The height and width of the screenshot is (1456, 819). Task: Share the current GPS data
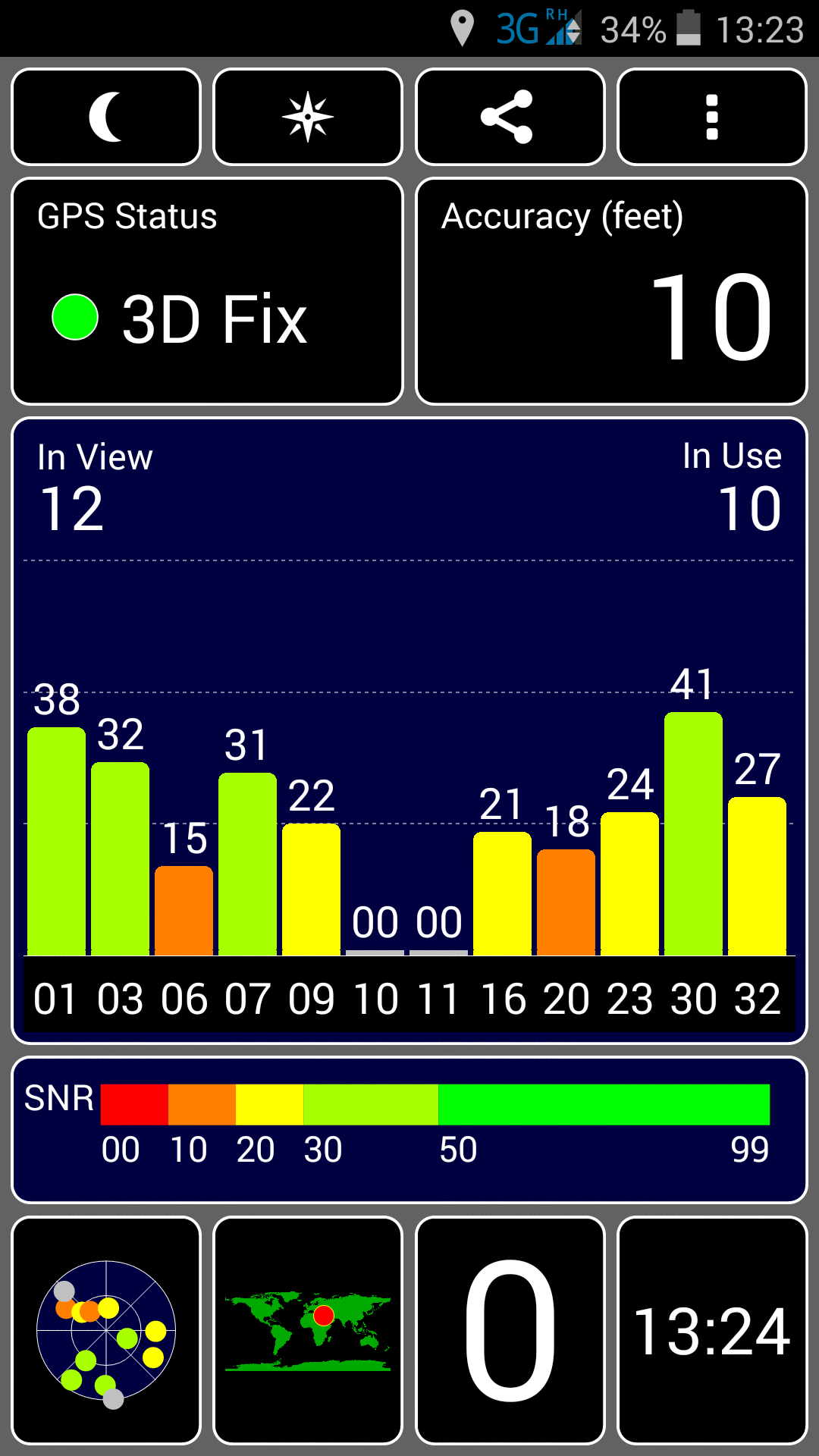click(x=510, y=117)
